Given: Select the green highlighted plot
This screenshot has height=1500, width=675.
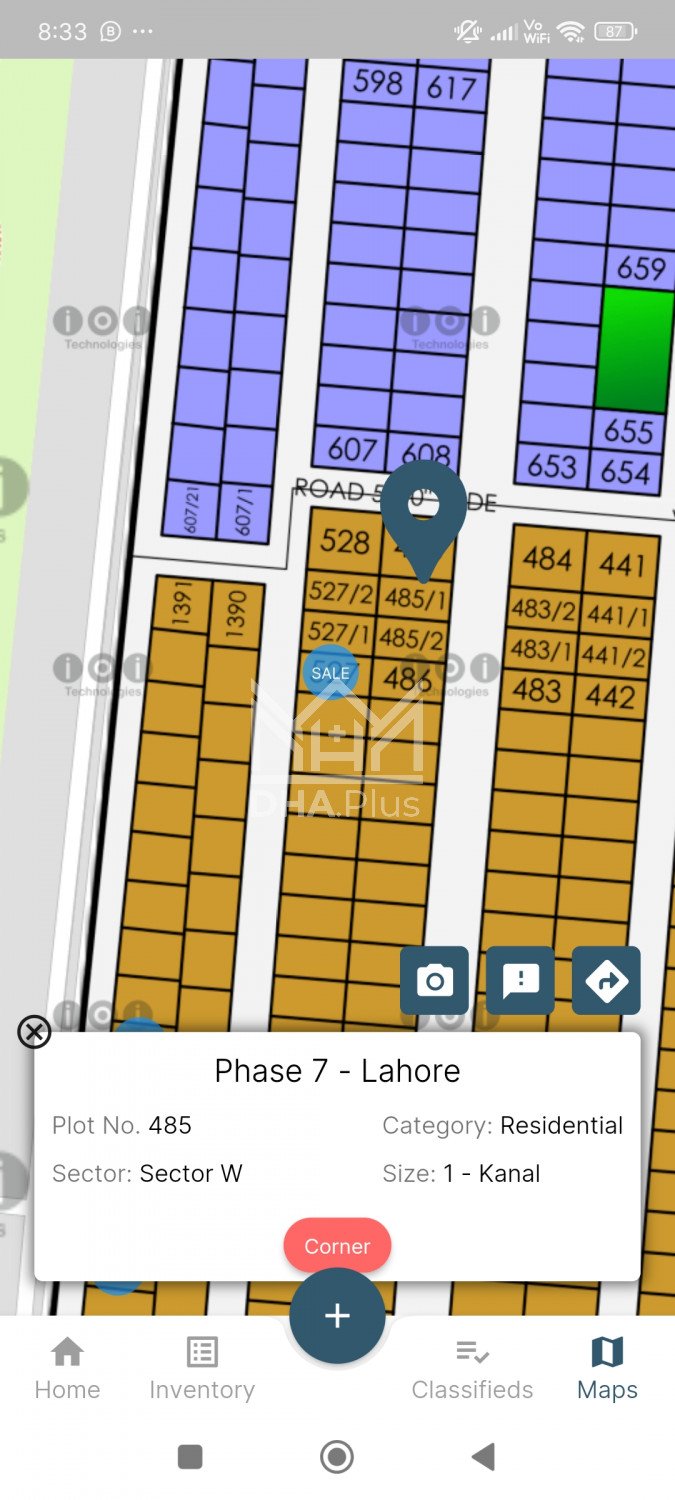Looking at the screenshot, I should (634, 350).
